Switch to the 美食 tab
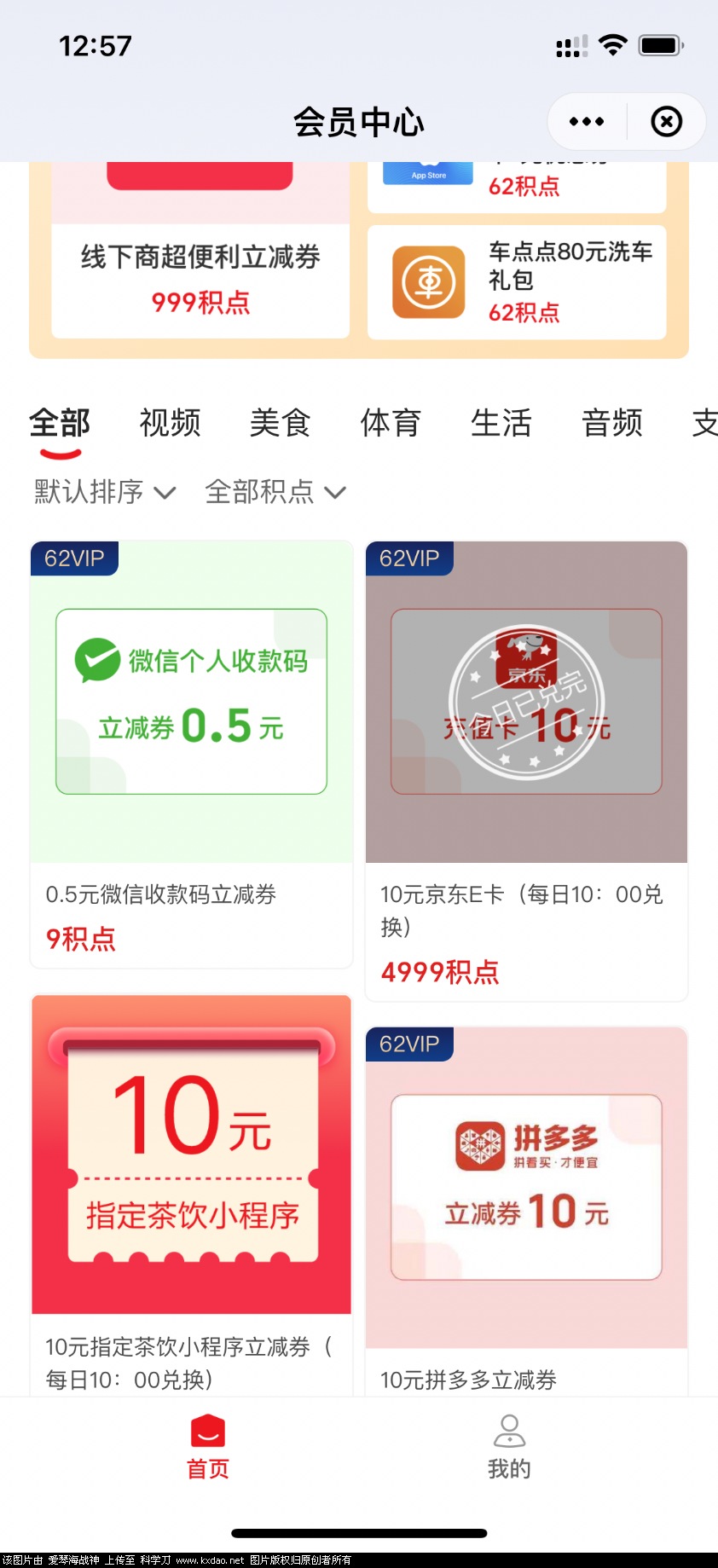 pos(281,423)
